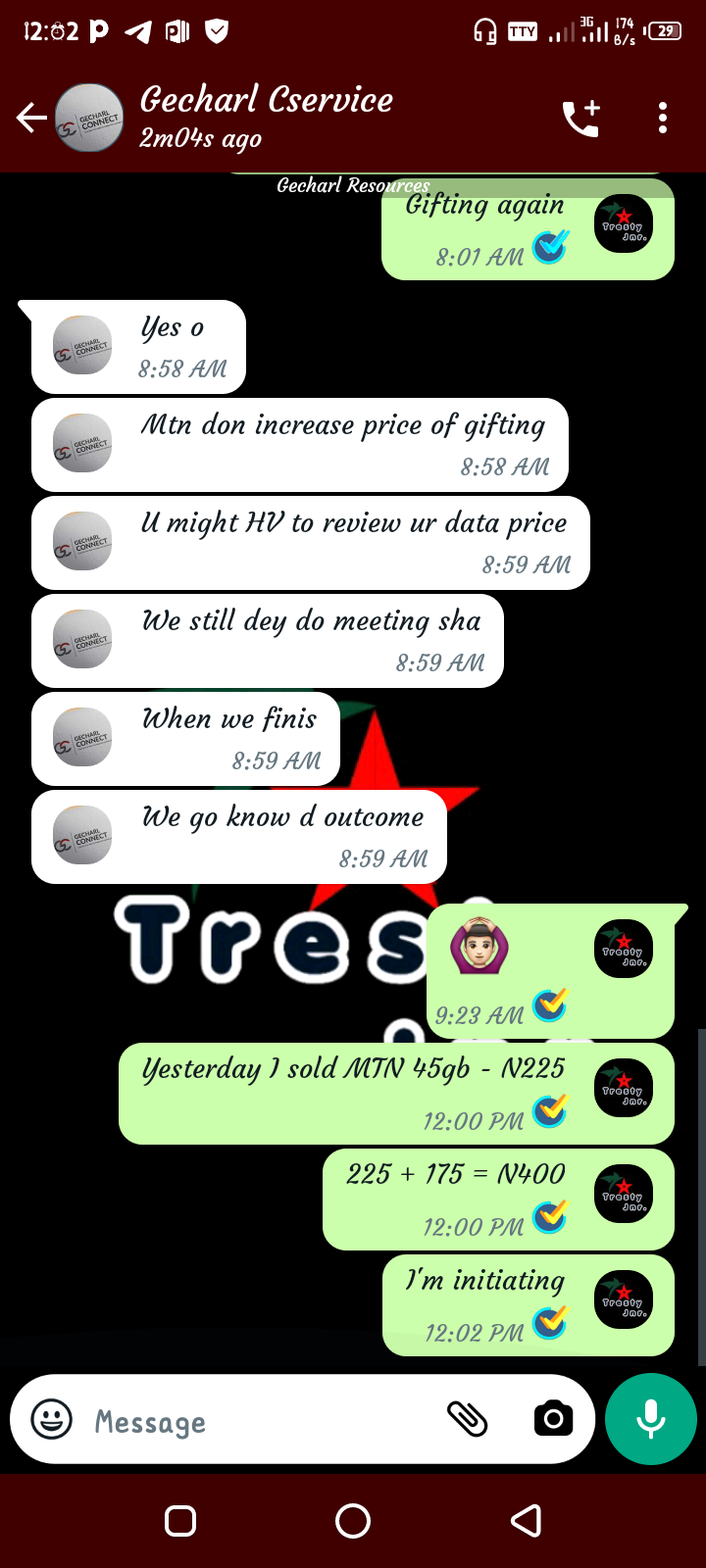Viewport: 706px width, 1568px height.
Task: Start a call with Gecharl Cservice
Action: pos(580,119)
